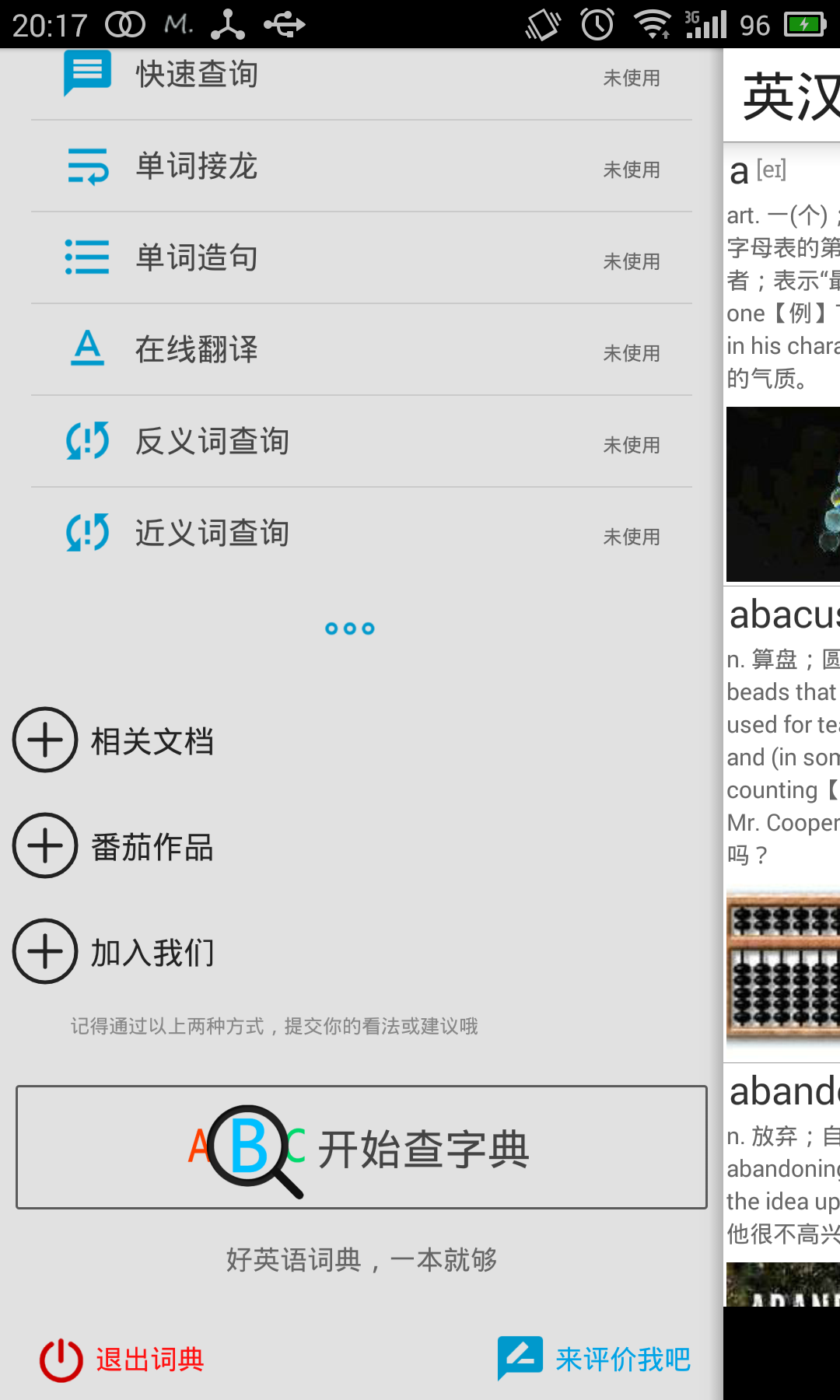Open 来评价我吧 to rate the app
This screenshot has width=840, height=1400.
(x=594, y=1360)
